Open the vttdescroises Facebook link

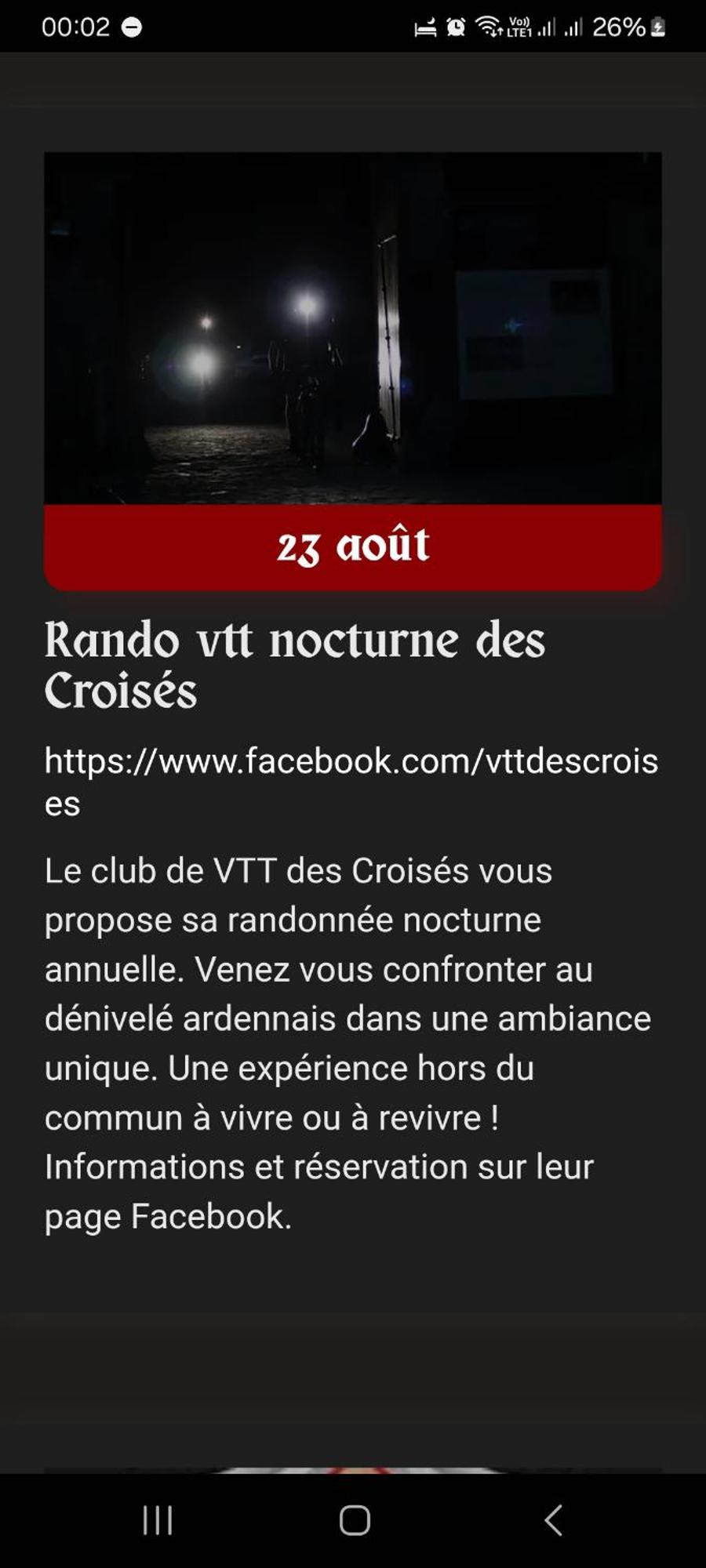pos(351,761)
